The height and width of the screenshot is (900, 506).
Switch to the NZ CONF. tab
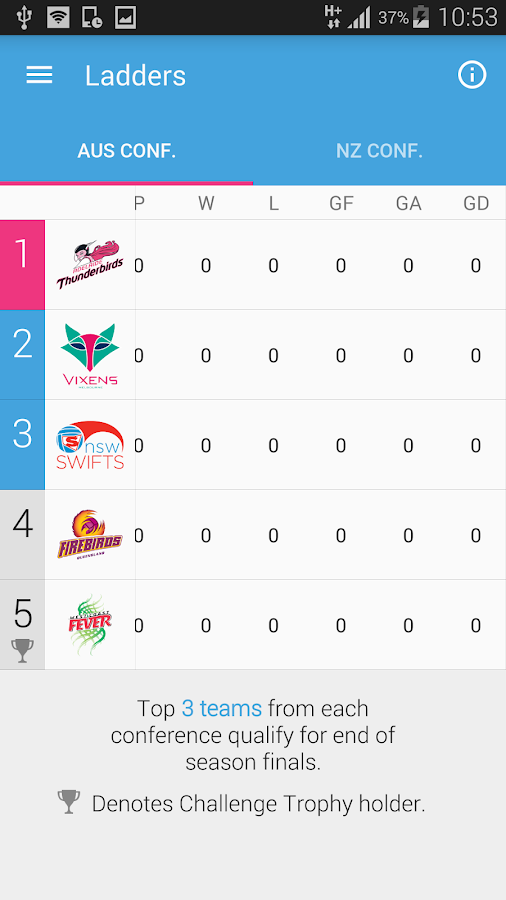(379, 151)
